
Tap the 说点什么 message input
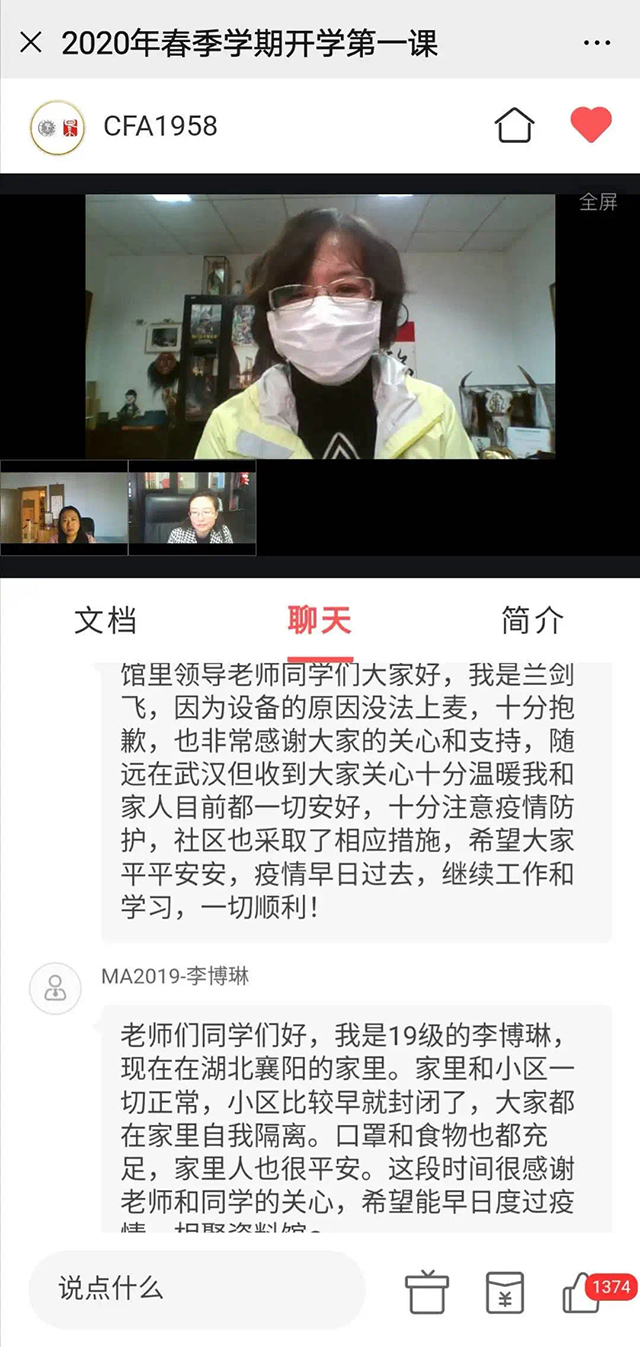tap(195, 1288)
